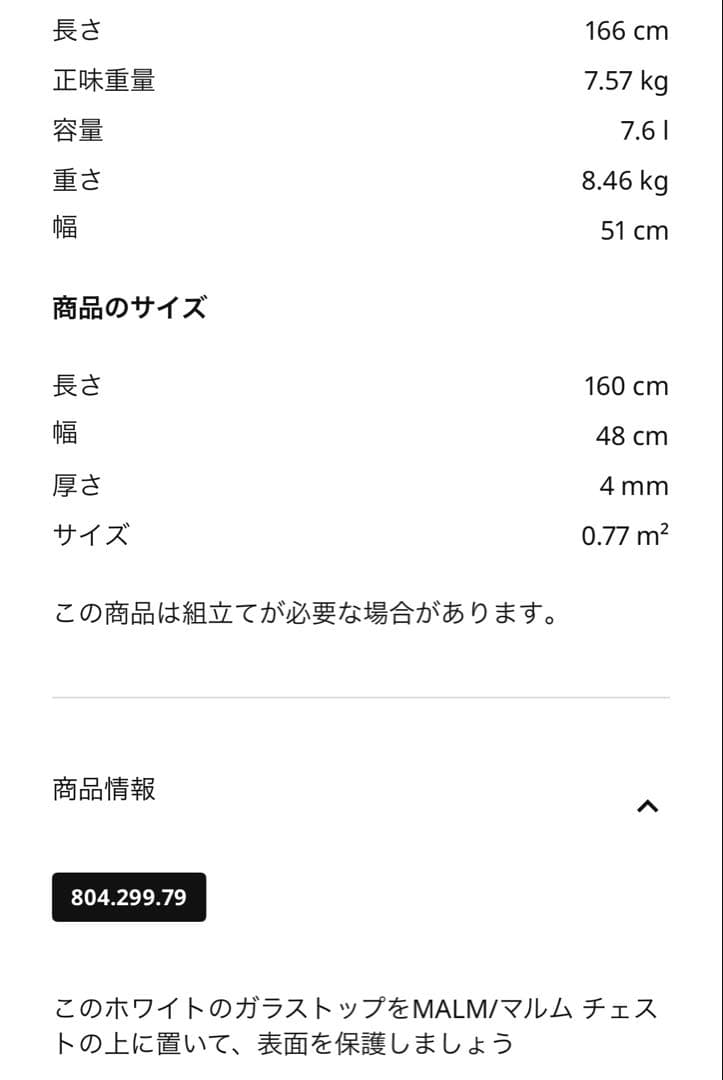Click the 幅 48 cm dimension row
This screenshot has width=723, height=1080.
360,435
